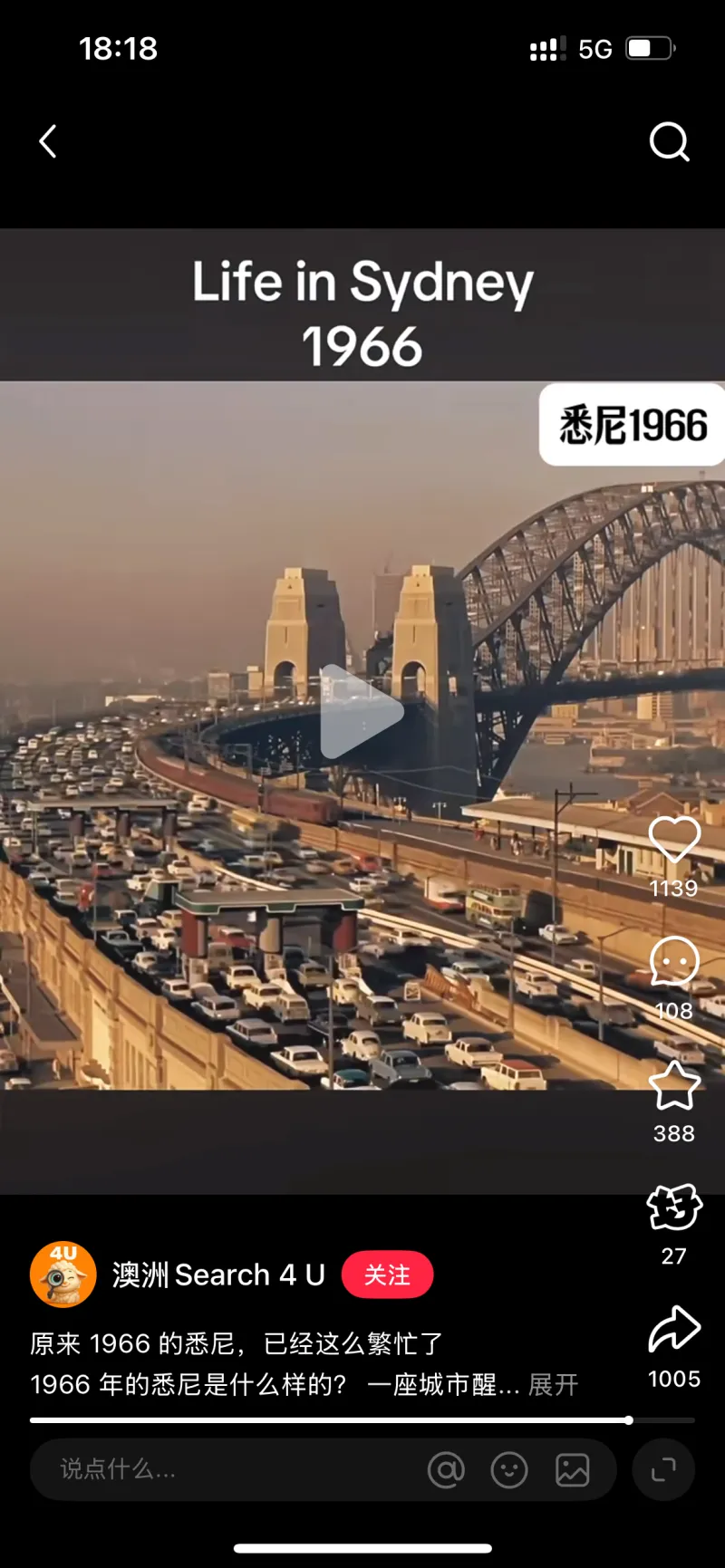
Task: Play the Sydney 1966 video
Action: [x=361, y=712]
